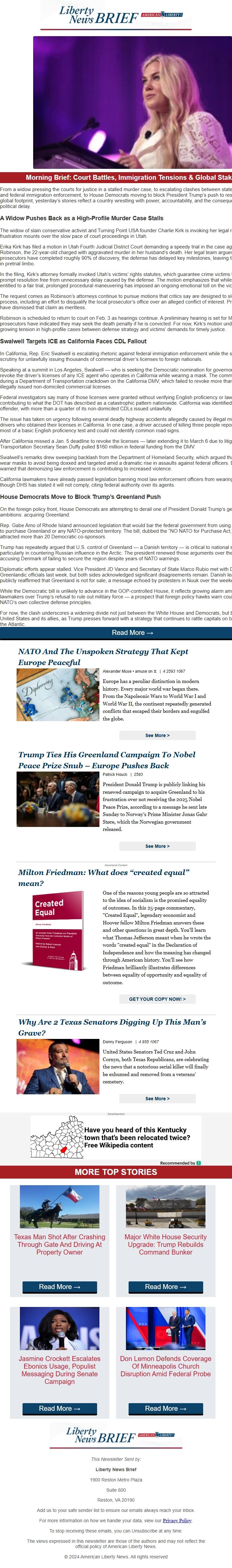Open the Milton Friedman 'created equal' headline
The width and height of the screenshot is (232, 1568).
[103, 878]
